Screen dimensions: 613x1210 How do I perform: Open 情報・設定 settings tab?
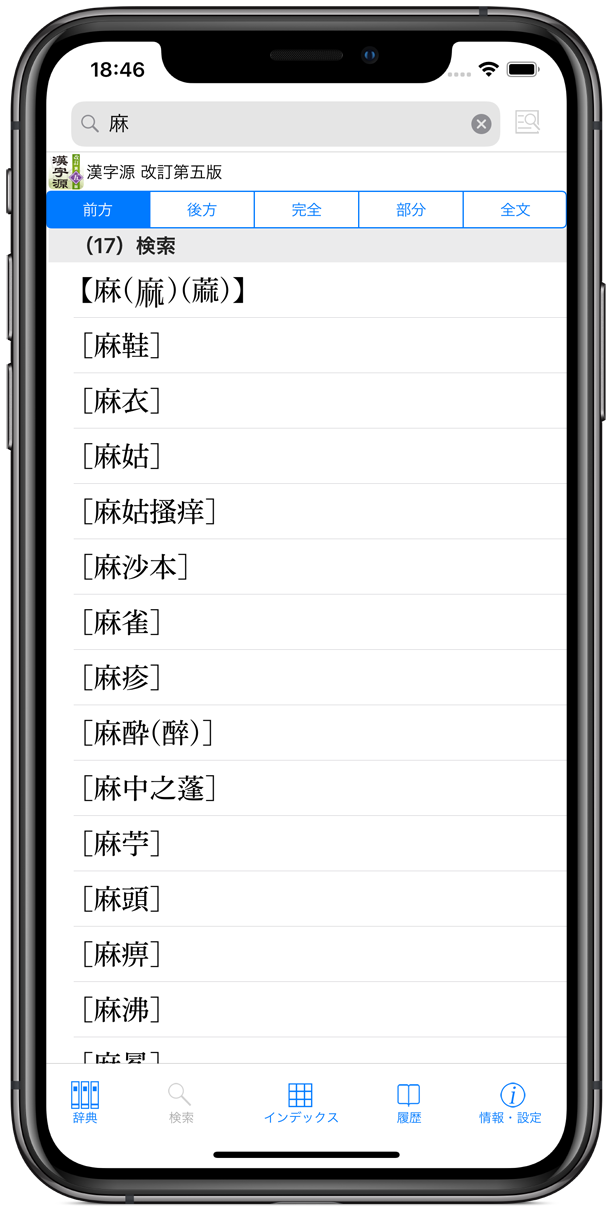[x=511, y=1102]
